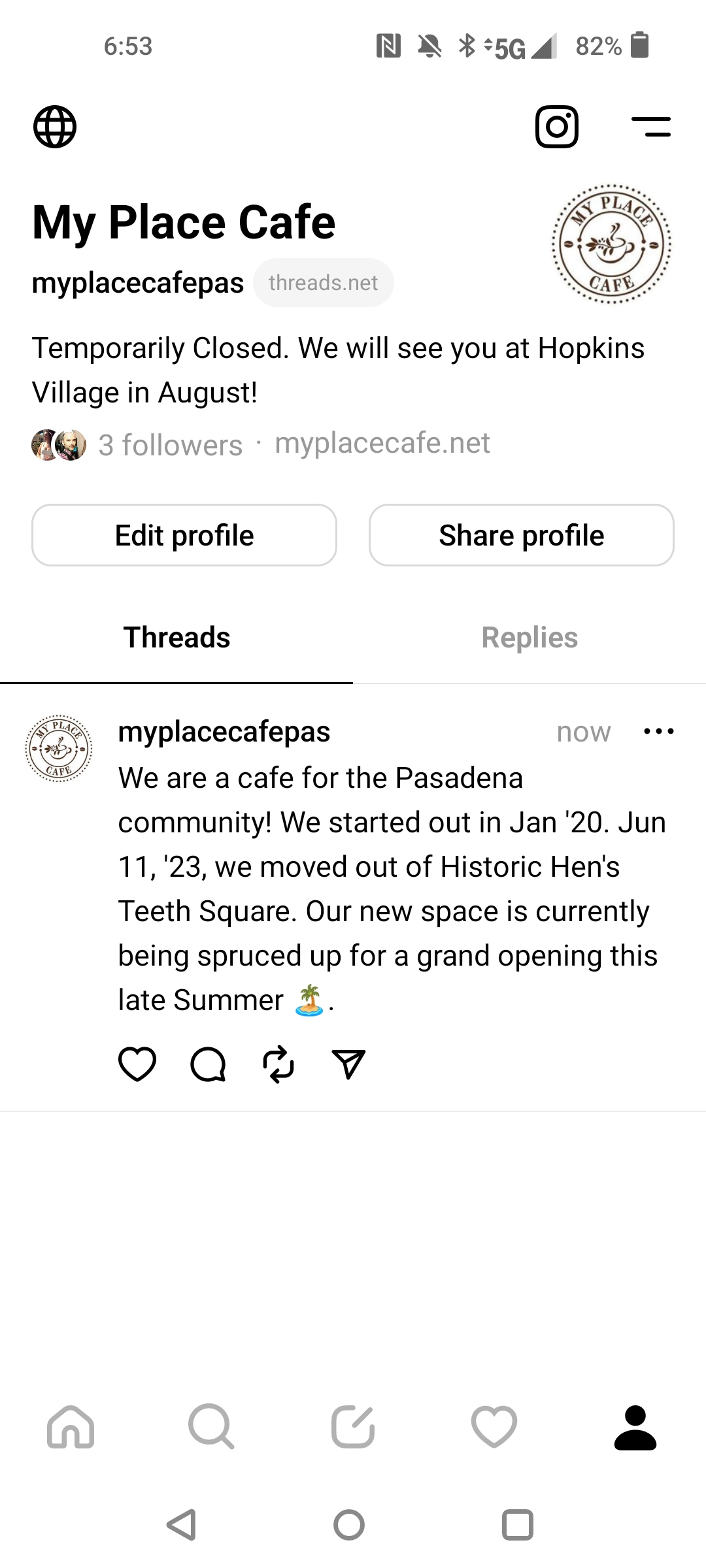Send the post via the share arrow
This screenshot has height=1568, width=706.
point(348,1064)
